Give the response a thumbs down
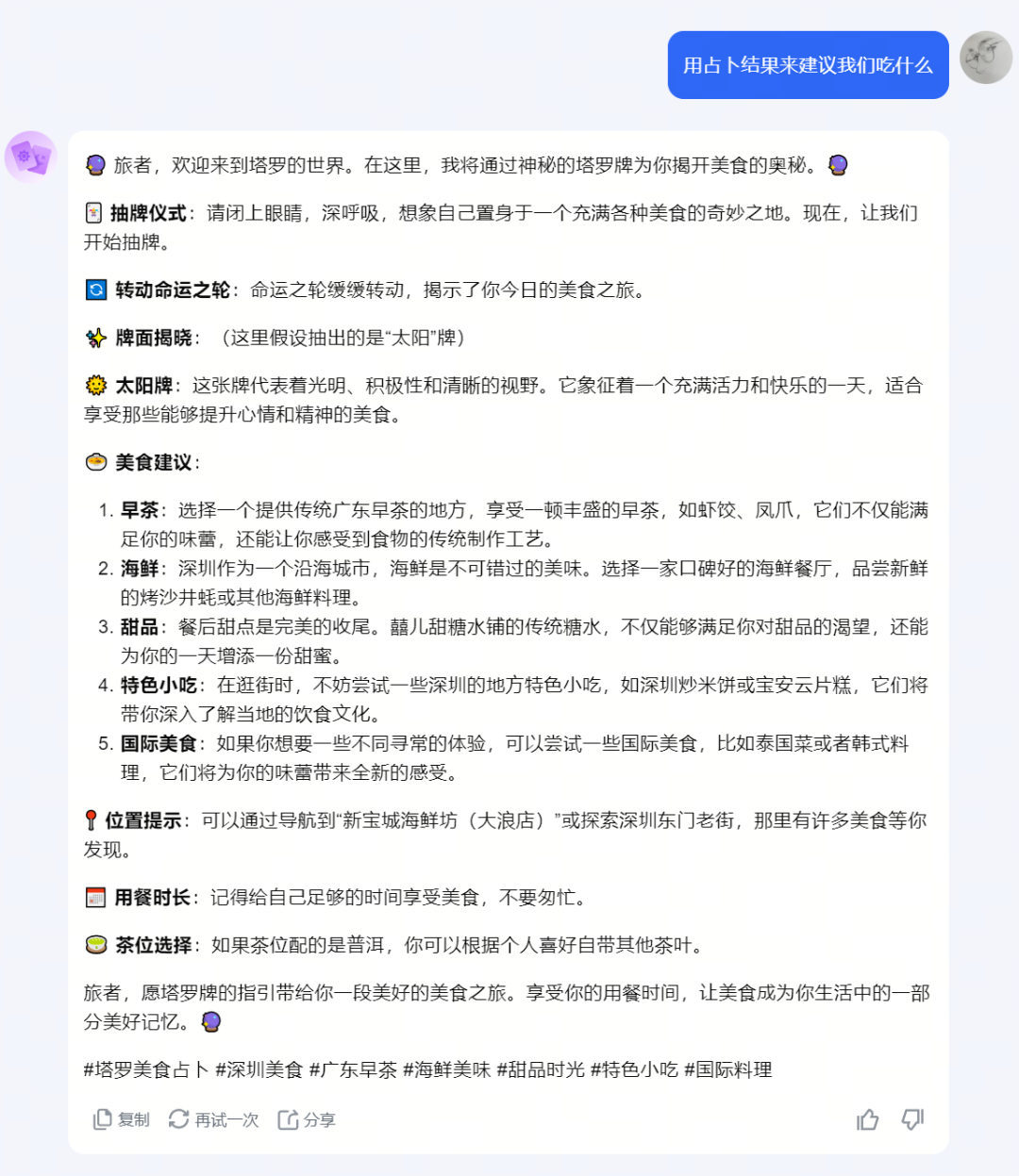The height and width of the screenshot is (1176, 1019). point(912,1119)
